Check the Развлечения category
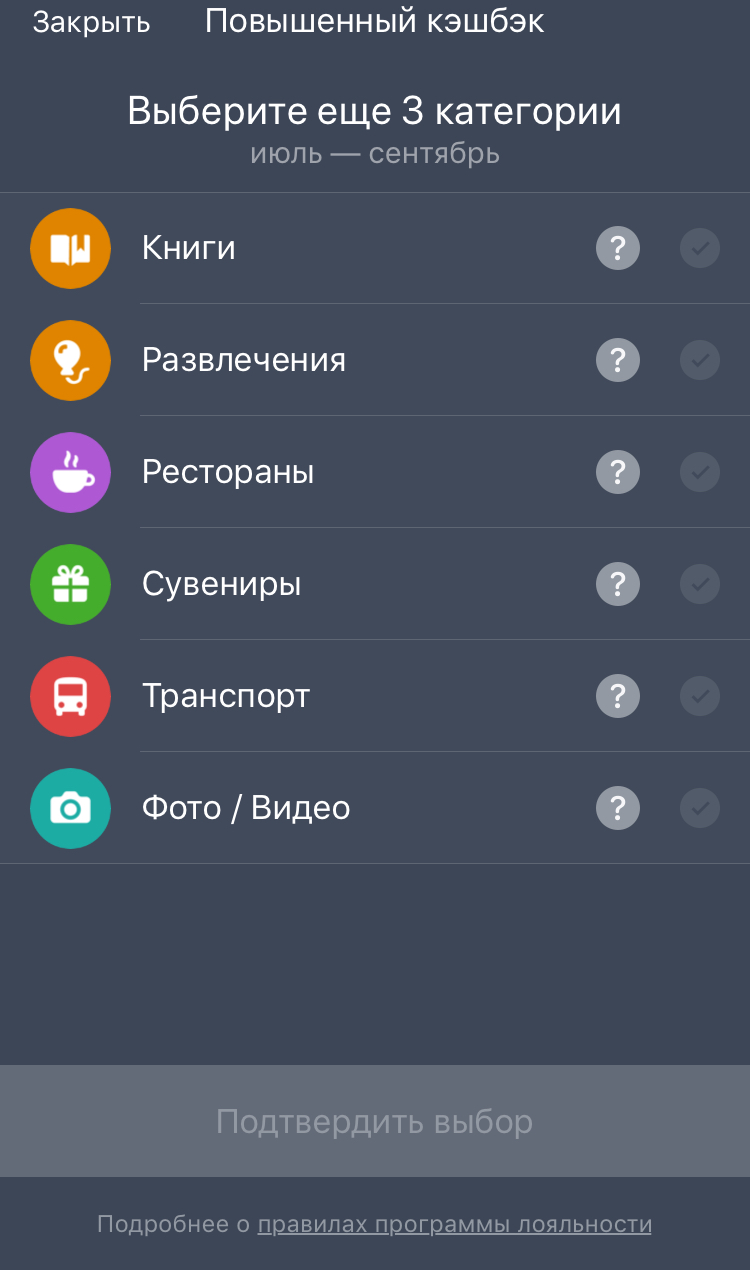The image size is (750, 1270). [700, 360]
